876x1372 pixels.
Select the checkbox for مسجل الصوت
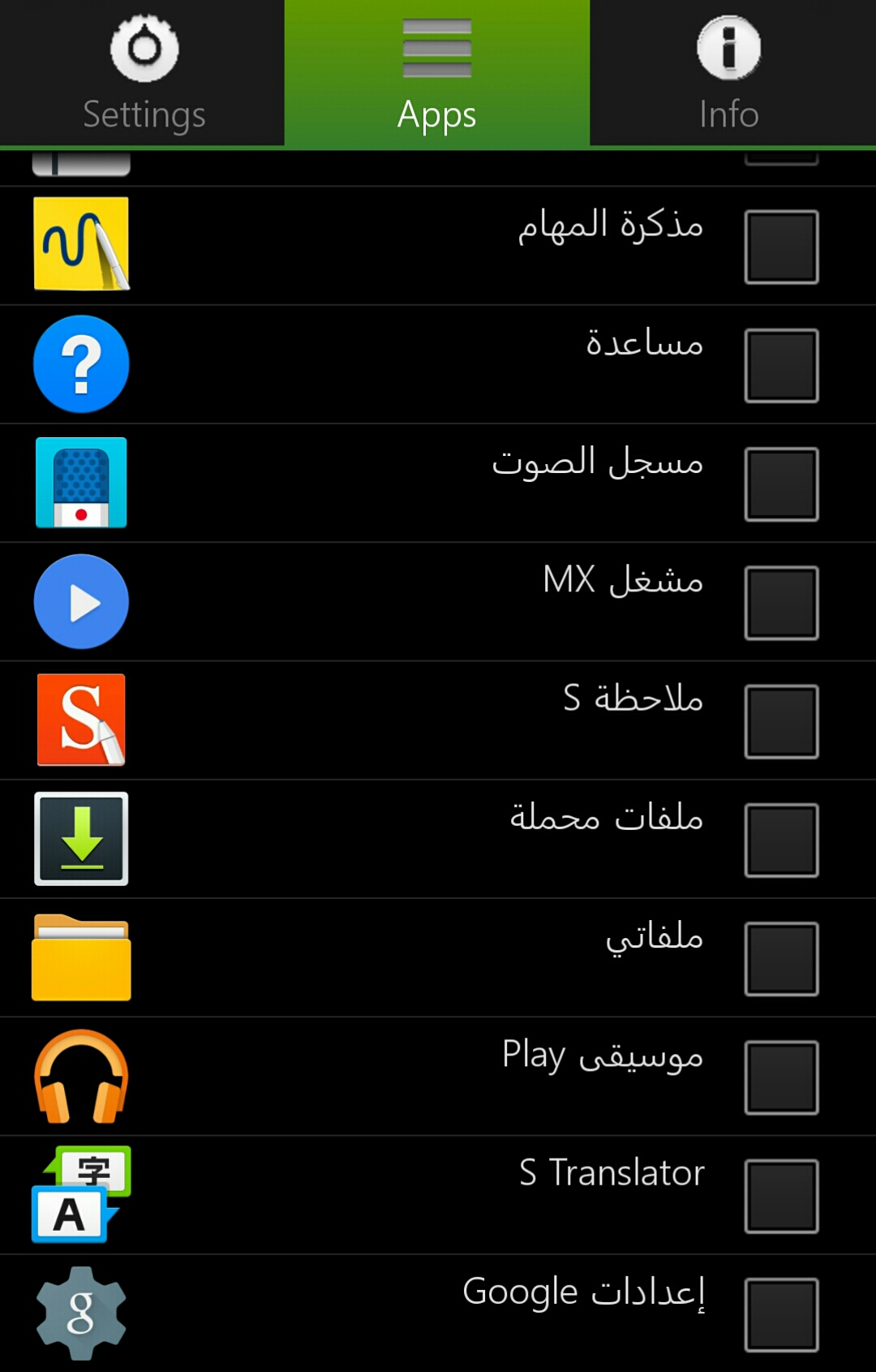tap(781, 484)
